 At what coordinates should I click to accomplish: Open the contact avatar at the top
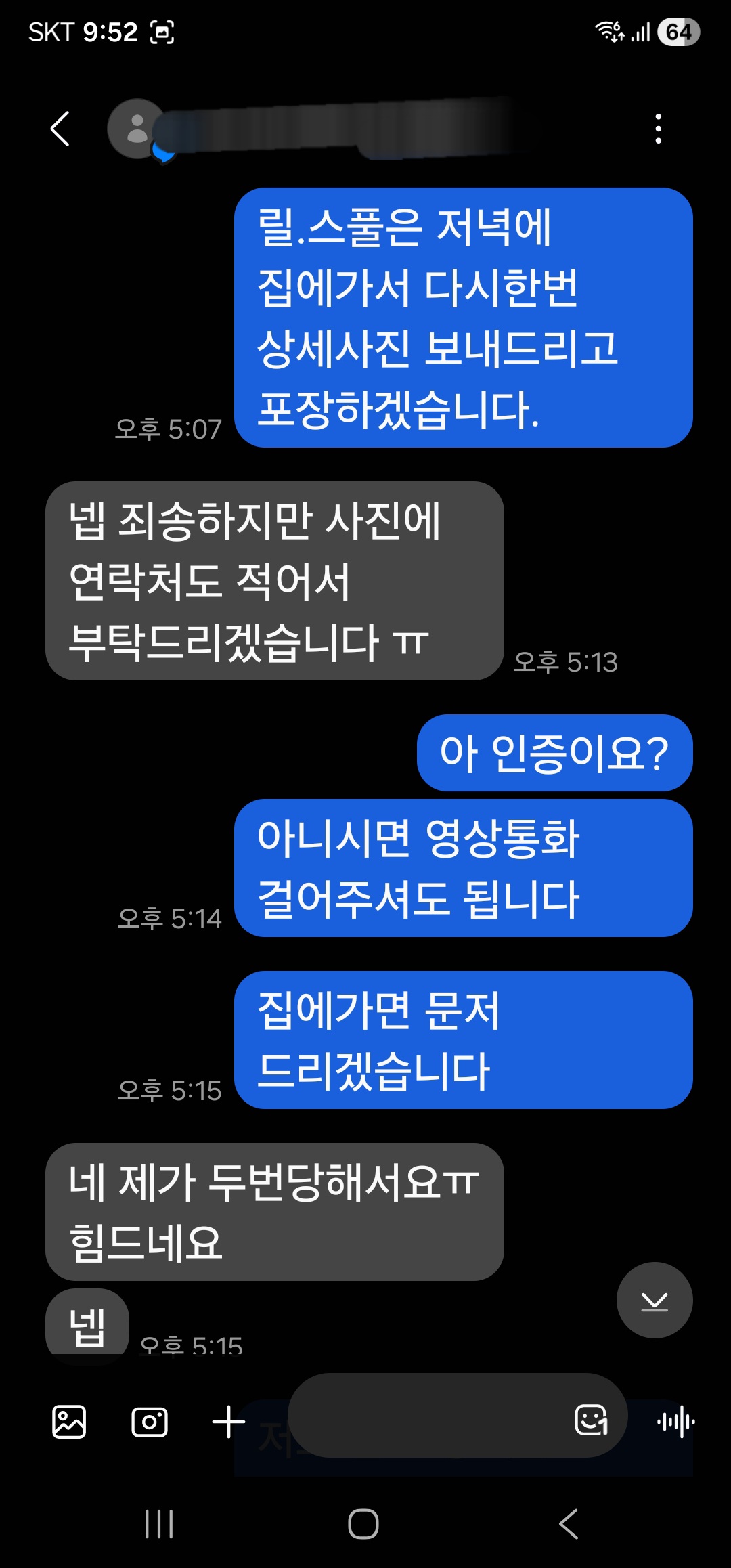click(137, 129)
